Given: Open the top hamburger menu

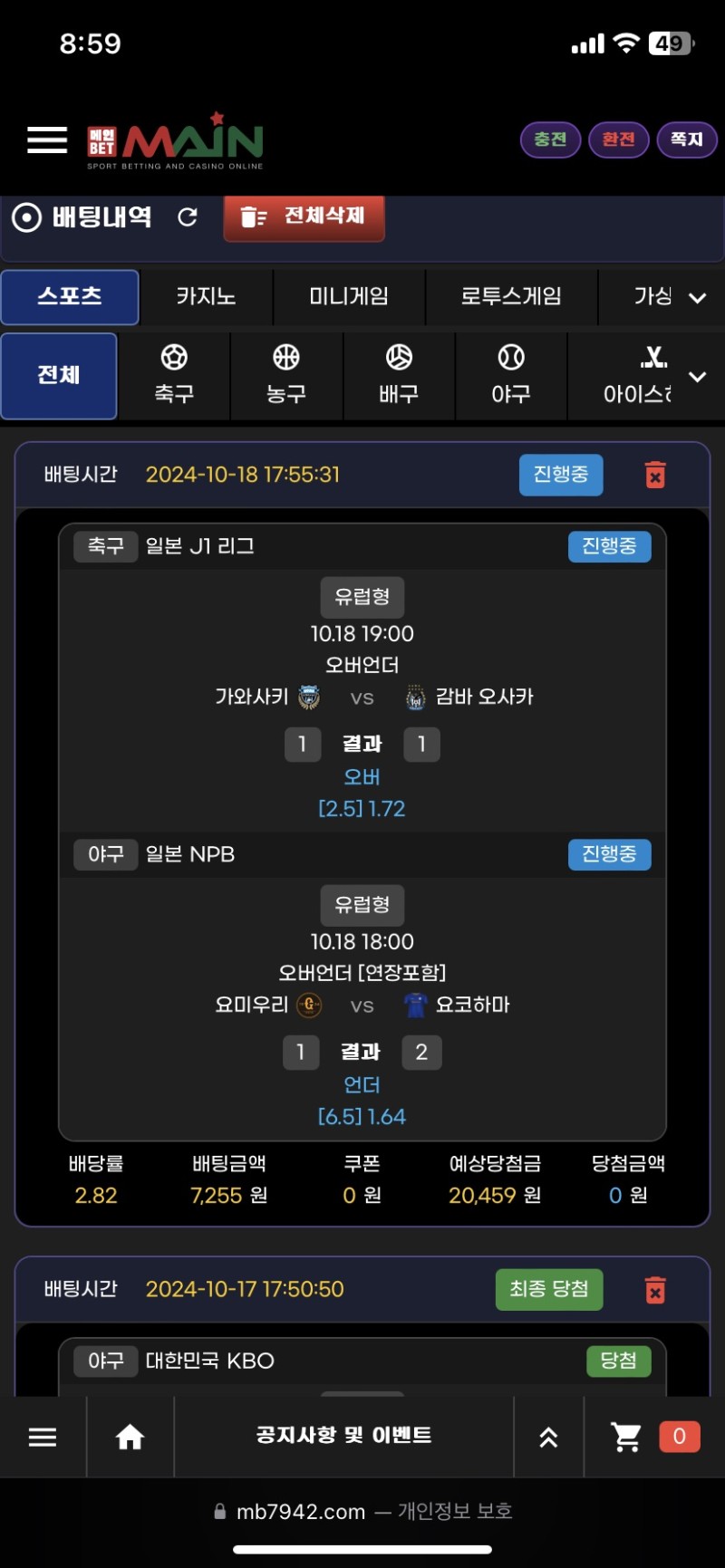Looking at the screenshot, I should click(x=47, y=139).
